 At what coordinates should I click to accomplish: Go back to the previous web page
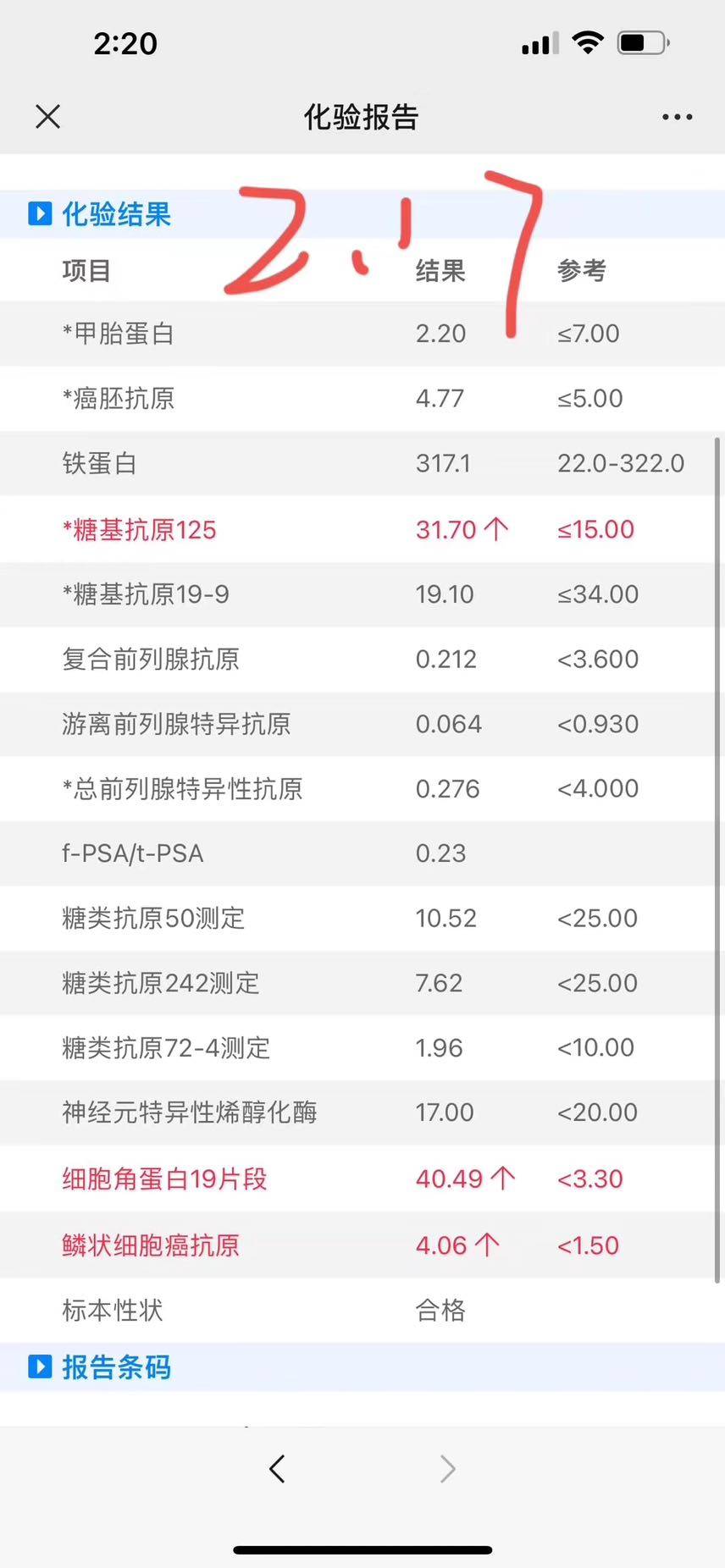(277, 1469)
